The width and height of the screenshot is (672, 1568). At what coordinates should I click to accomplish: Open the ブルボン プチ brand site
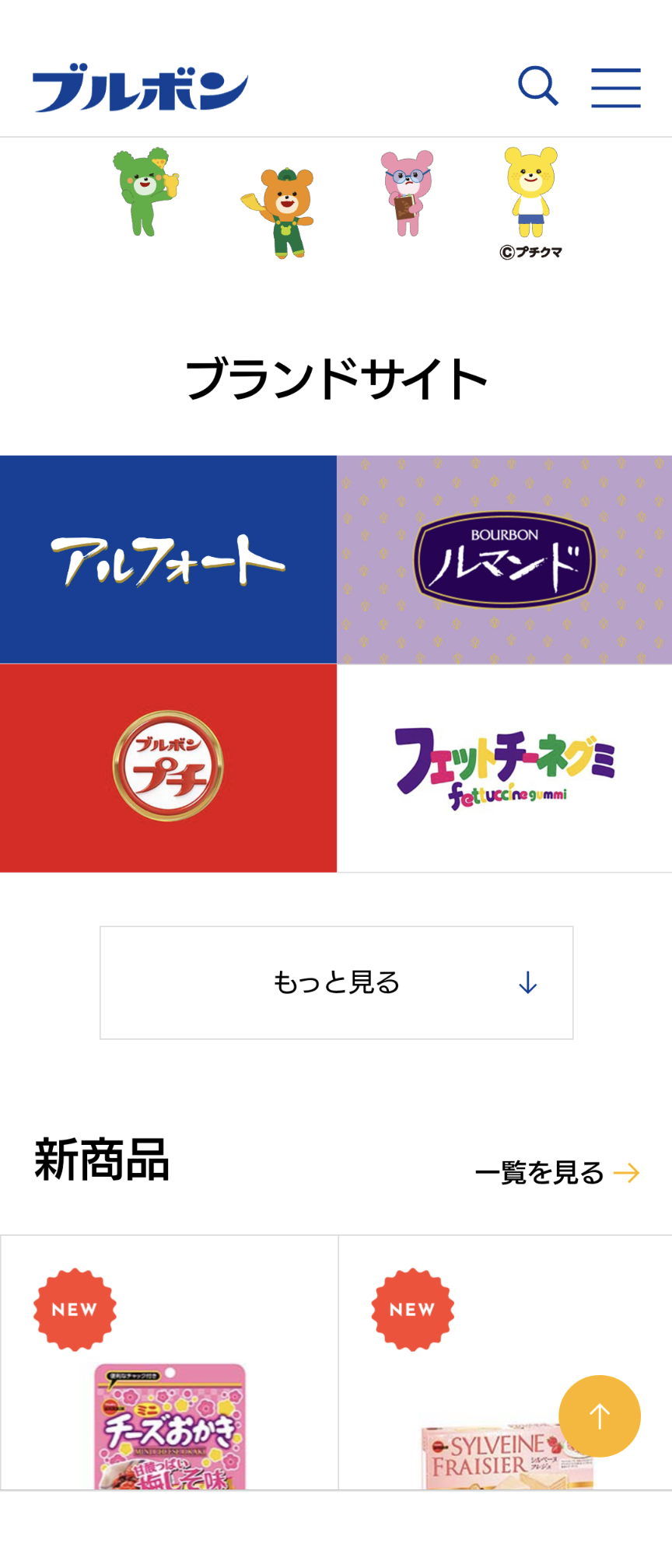point(168,768)
